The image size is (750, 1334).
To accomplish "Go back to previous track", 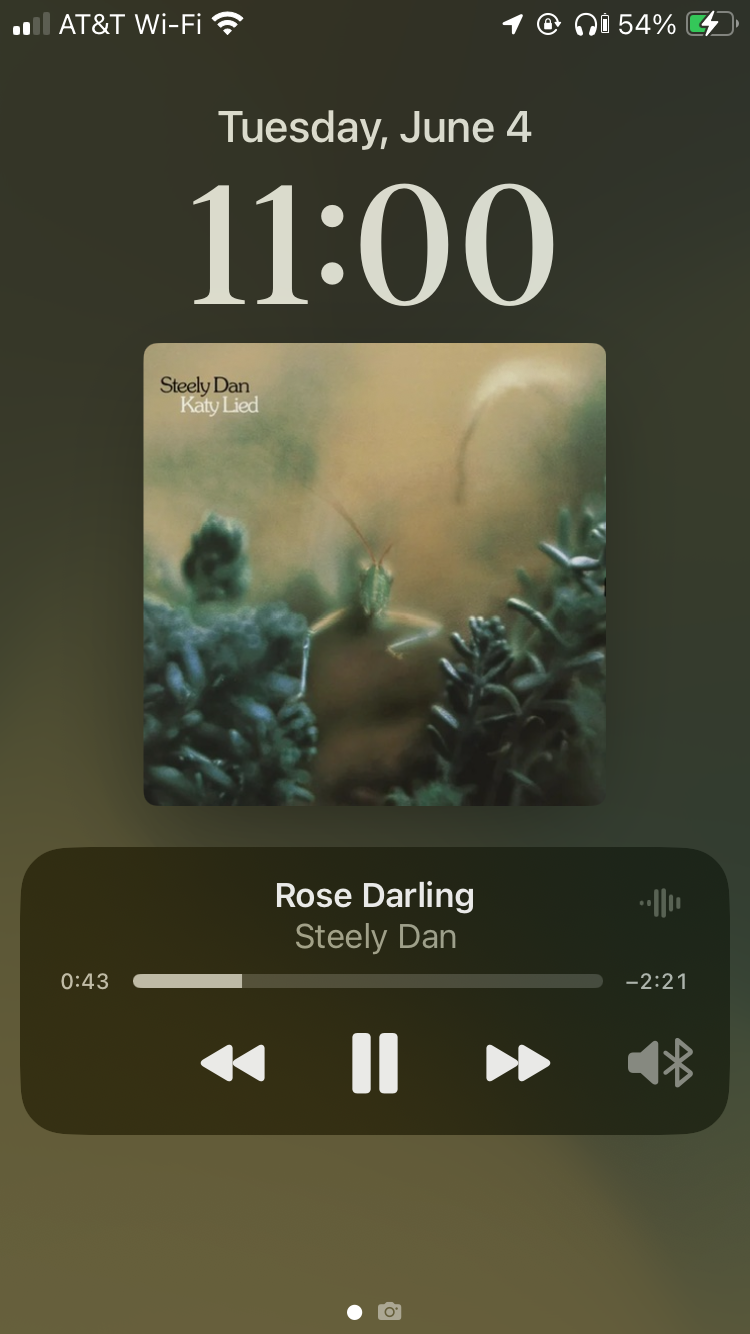I will 233,1062.
